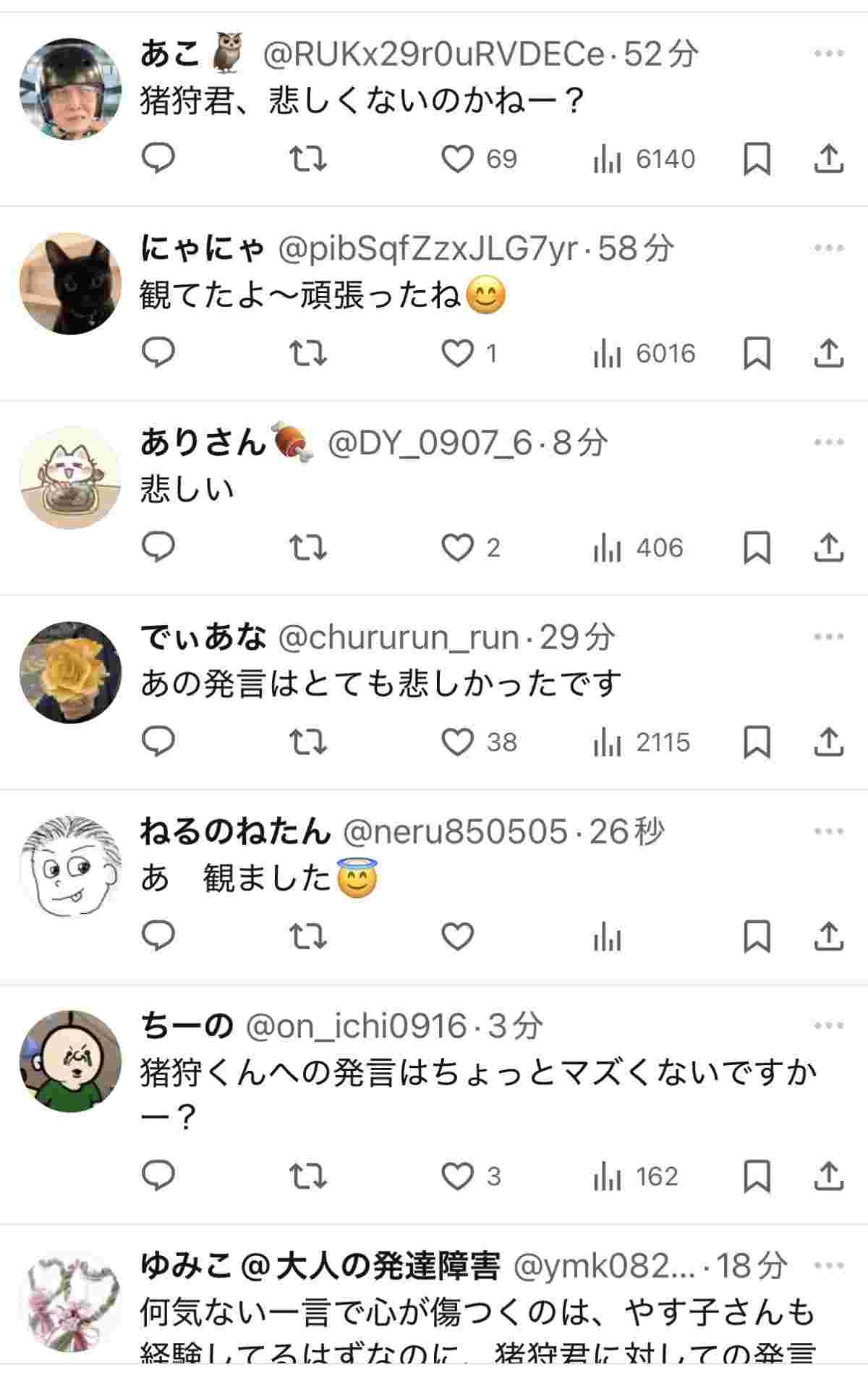Repost ちーの's reply
The image size is (868, 1374).
308,1176
